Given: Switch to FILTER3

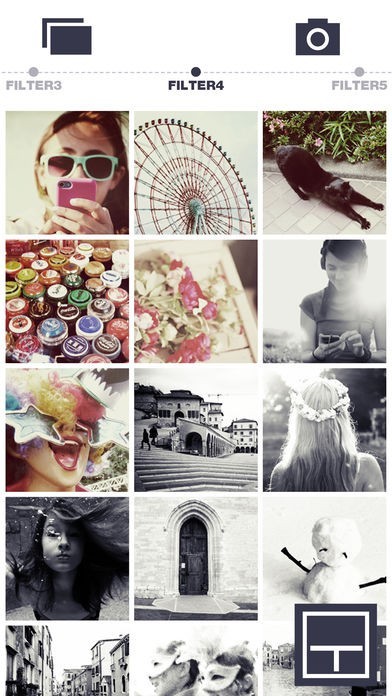Looking at the screenshot, I should click(x=34, y=86).
